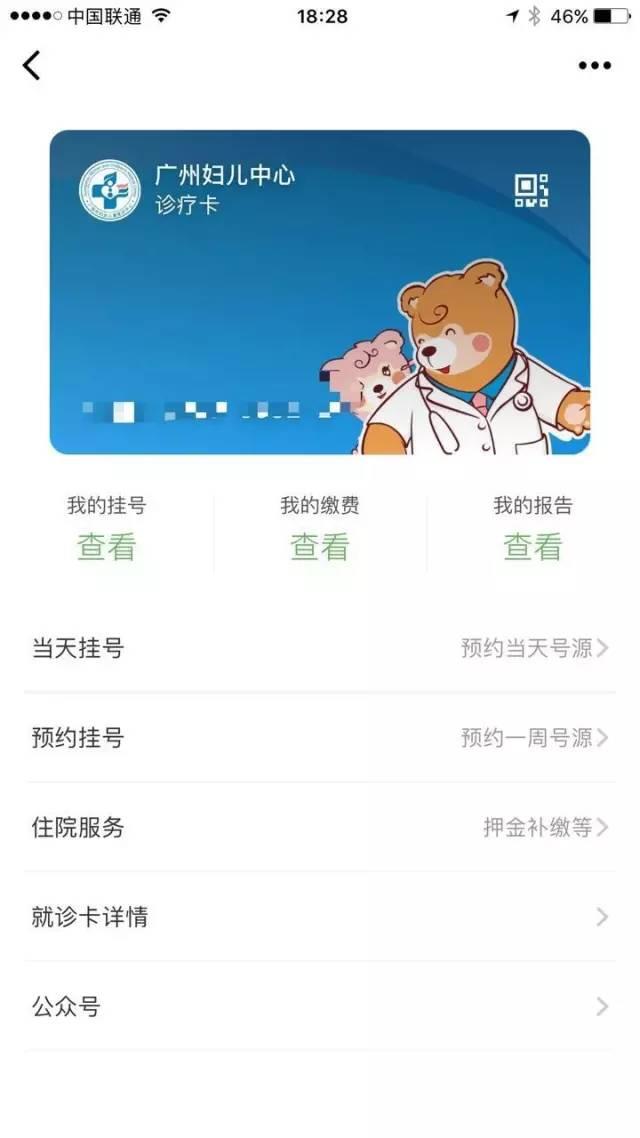This screenshot has height=1138, width=640.
Task: Select the 预约挂号 row
Action: click(320, 738)
